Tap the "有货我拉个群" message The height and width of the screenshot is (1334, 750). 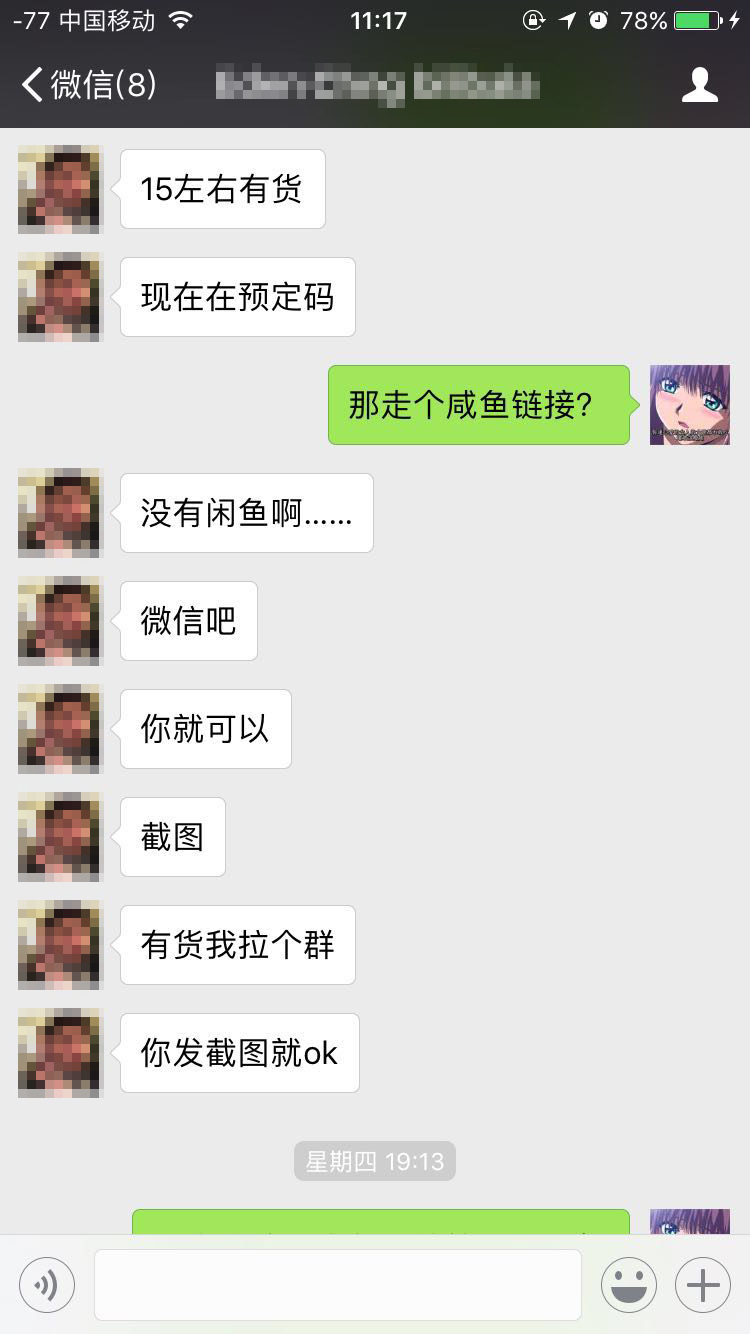[237, 944]
